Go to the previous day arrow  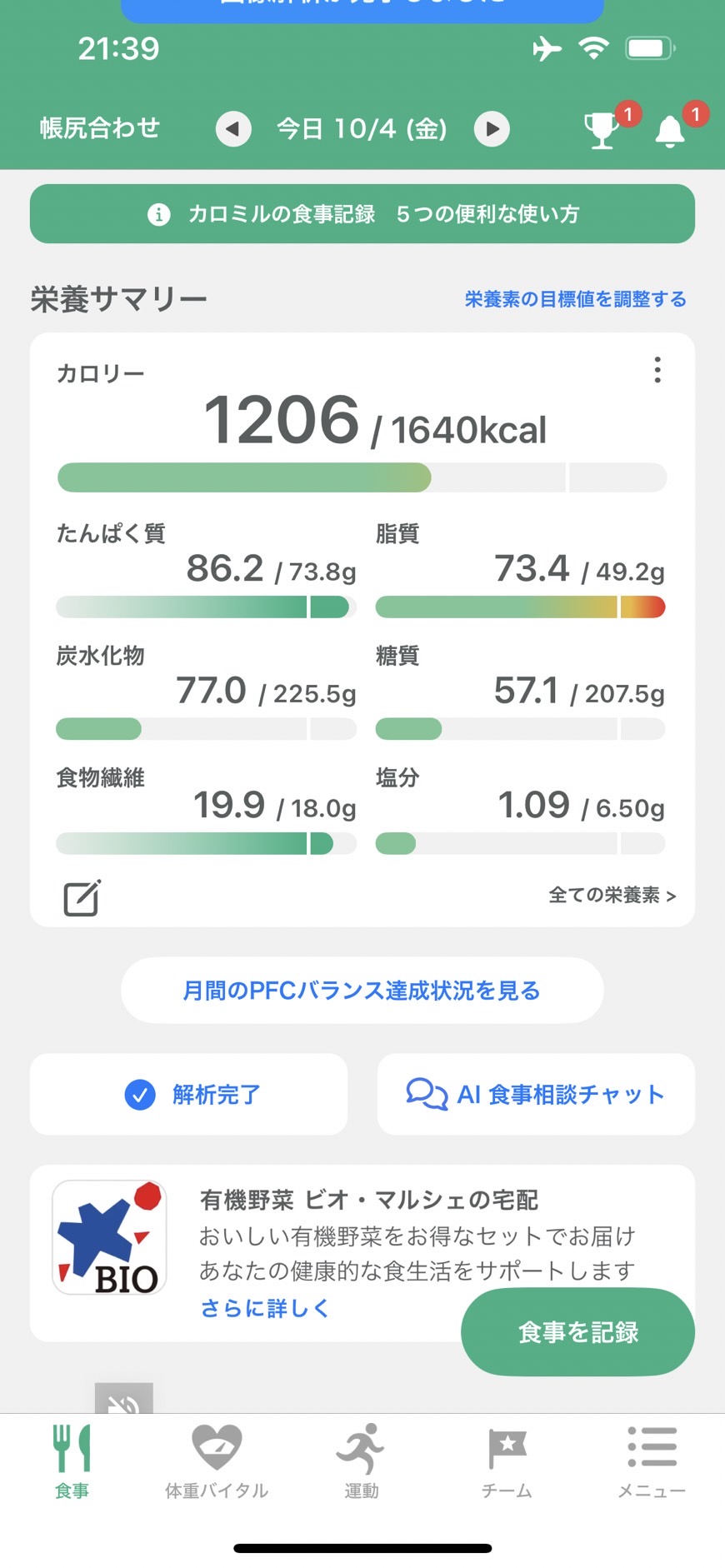(x=233, y=129)
